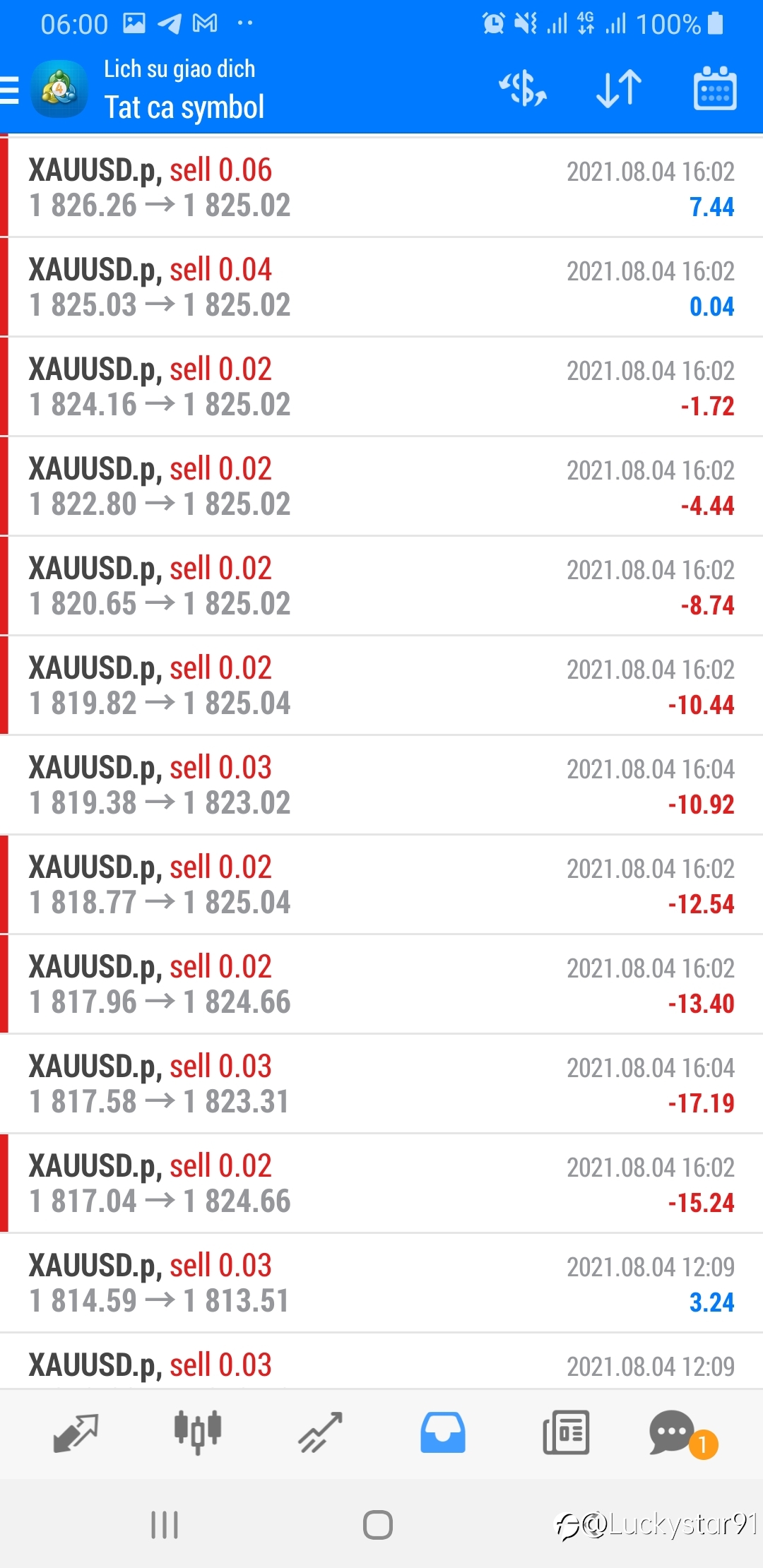This screenshot has height=1568, width=763.
Task: Open the sell 0.04 trade with profit 0.04
Action: (381, 287)
